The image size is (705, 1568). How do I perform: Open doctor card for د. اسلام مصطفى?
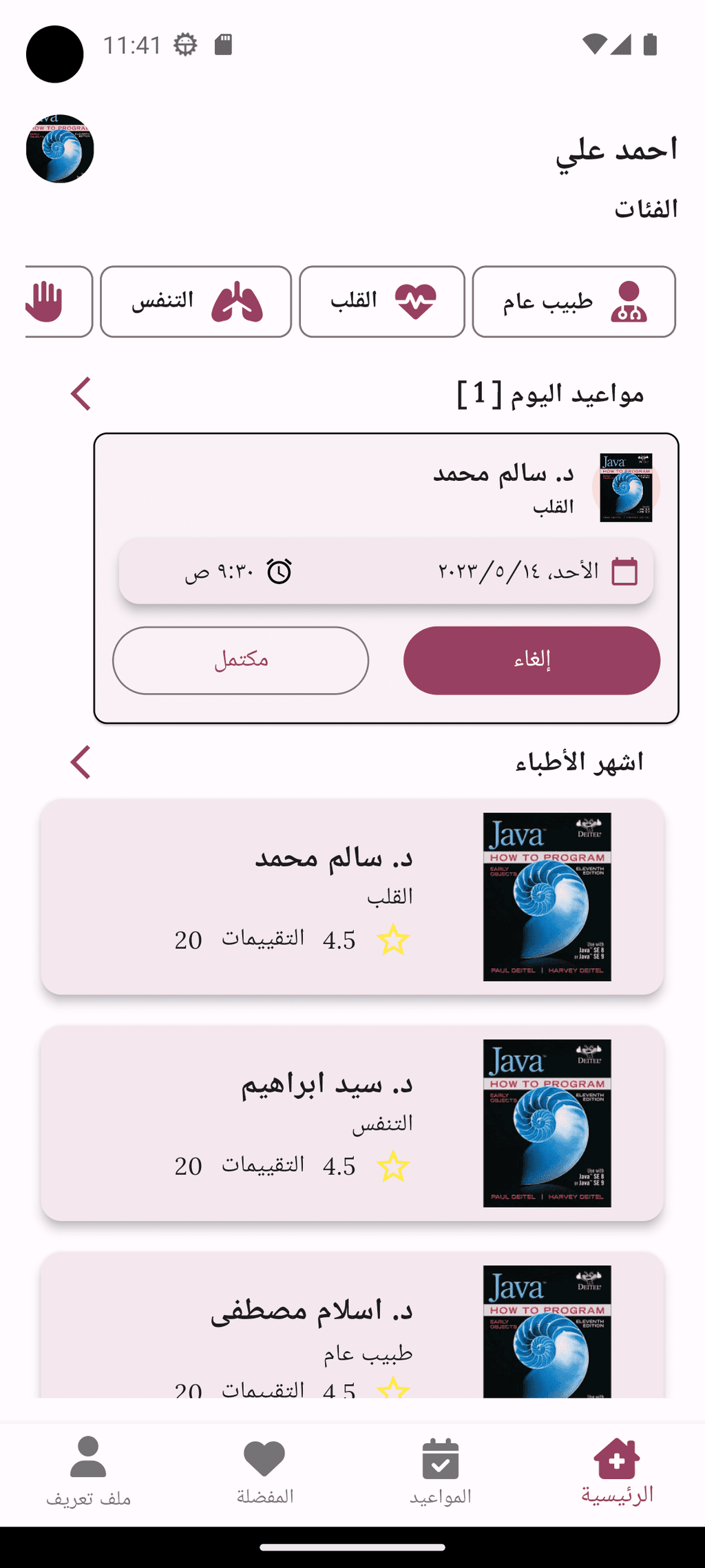click(352, 1325)
